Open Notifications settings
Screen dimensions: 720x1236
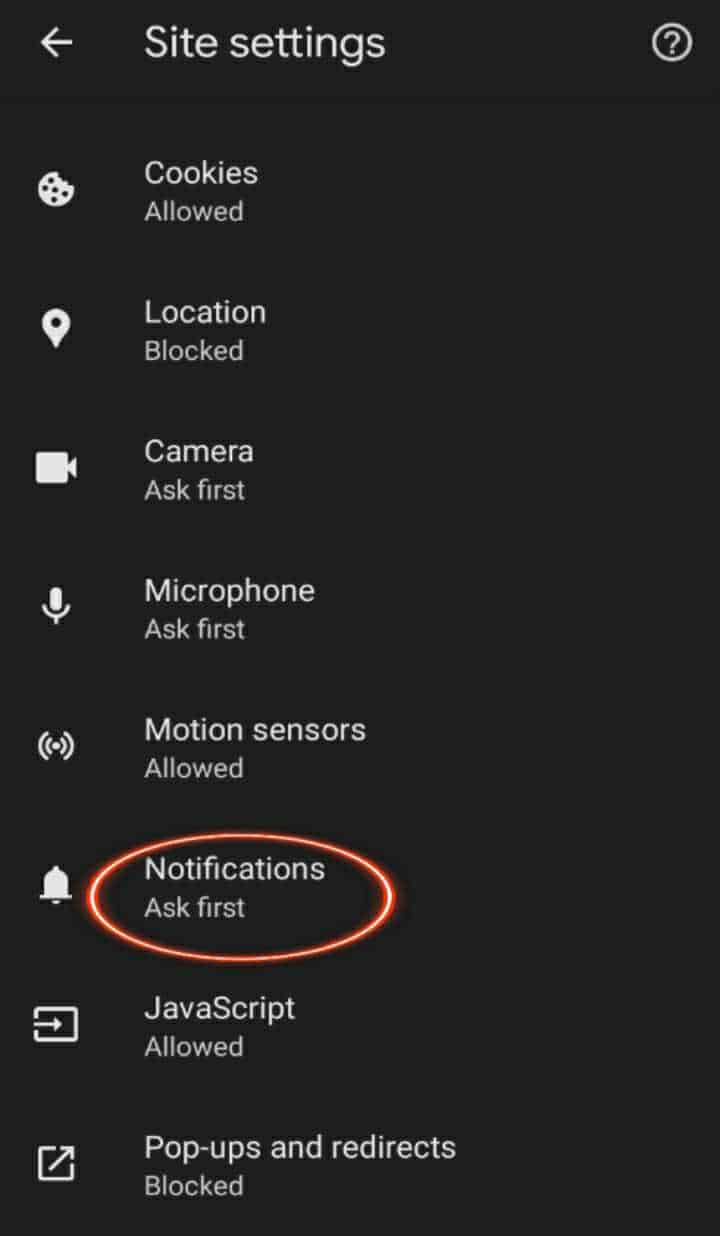[234, 886]
